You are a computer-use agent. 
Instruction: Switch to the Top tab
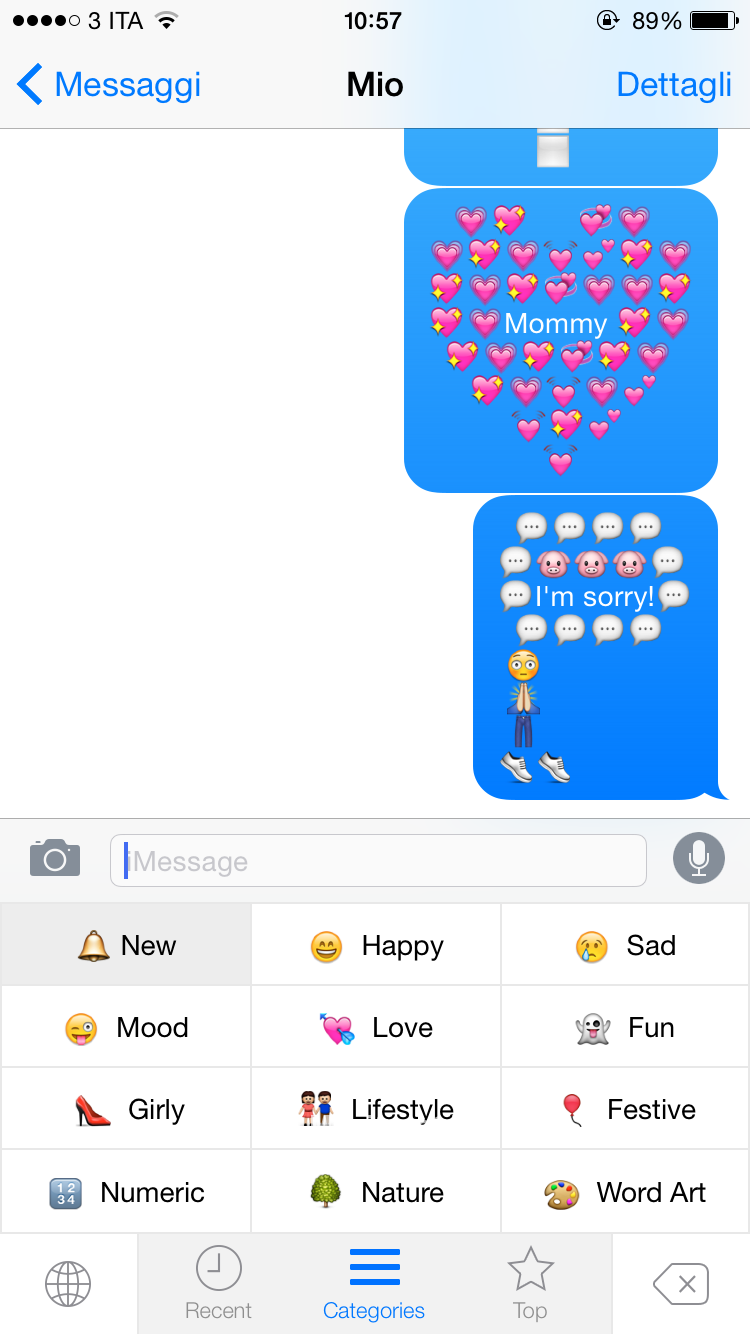[x=530, y=1284]
